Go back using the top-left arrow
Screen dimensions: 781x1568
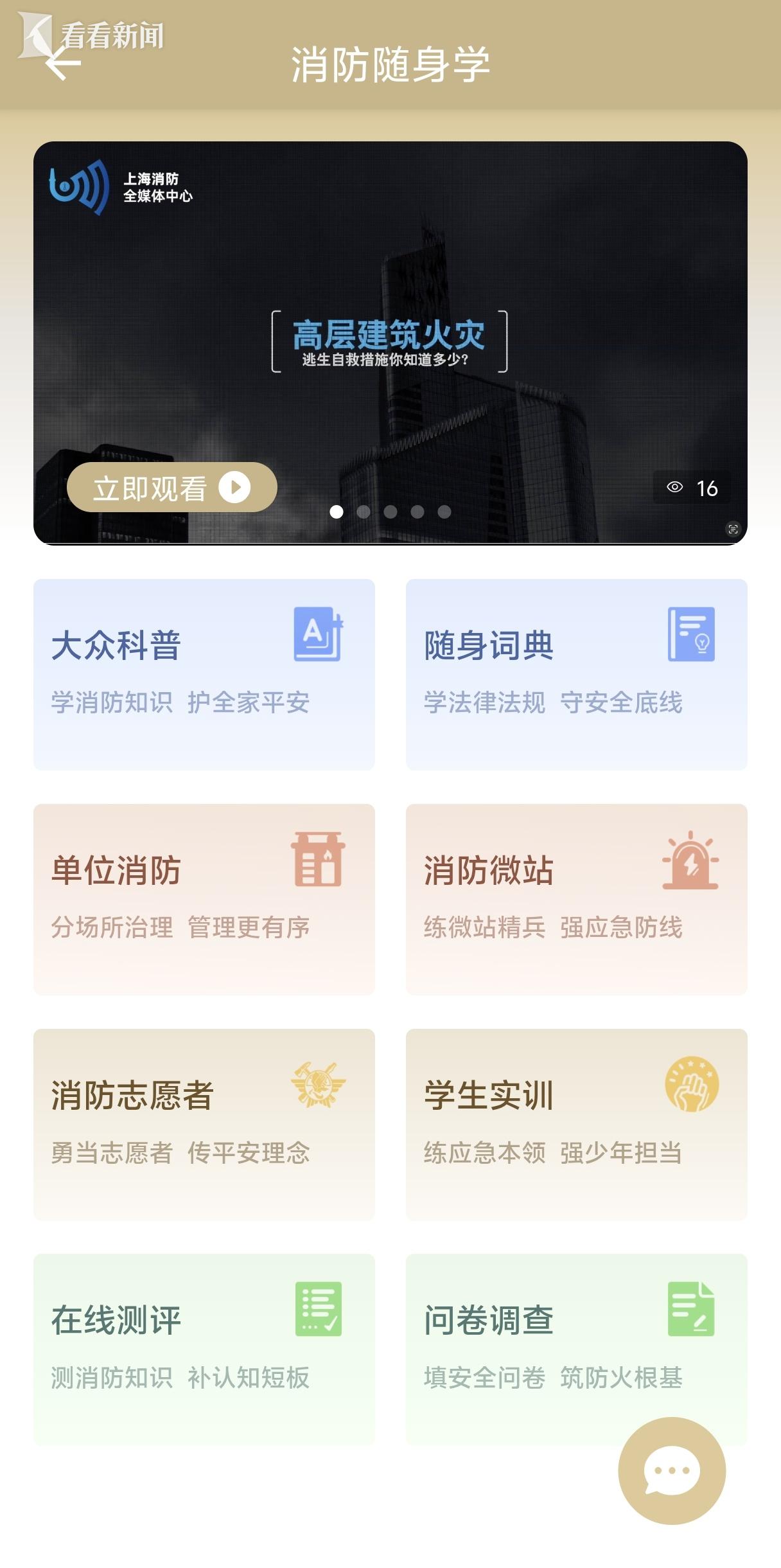pos(64,64)
